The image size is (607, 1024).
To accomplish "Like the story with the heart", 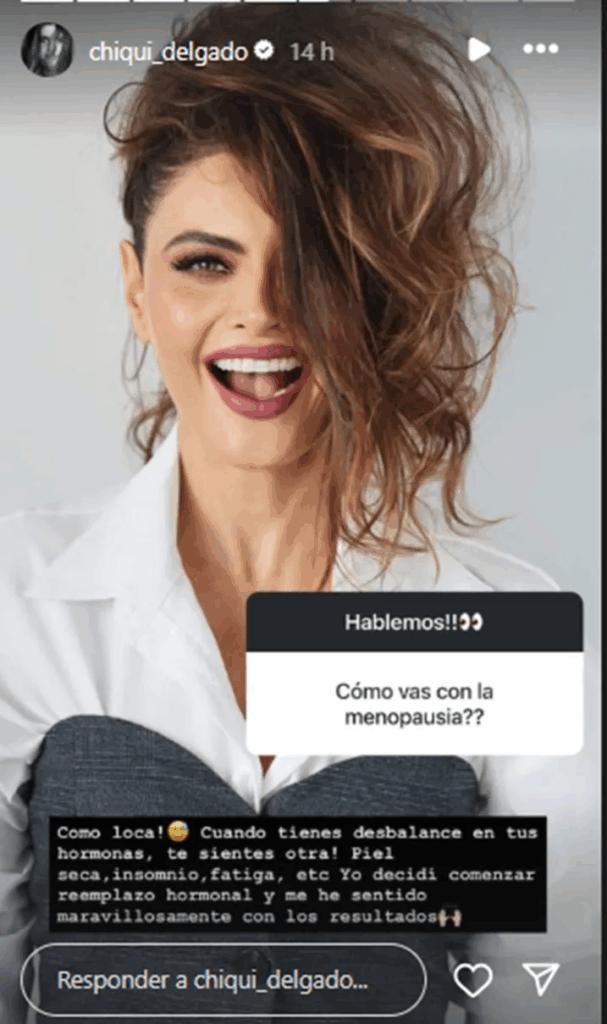I will pos(472,980).
